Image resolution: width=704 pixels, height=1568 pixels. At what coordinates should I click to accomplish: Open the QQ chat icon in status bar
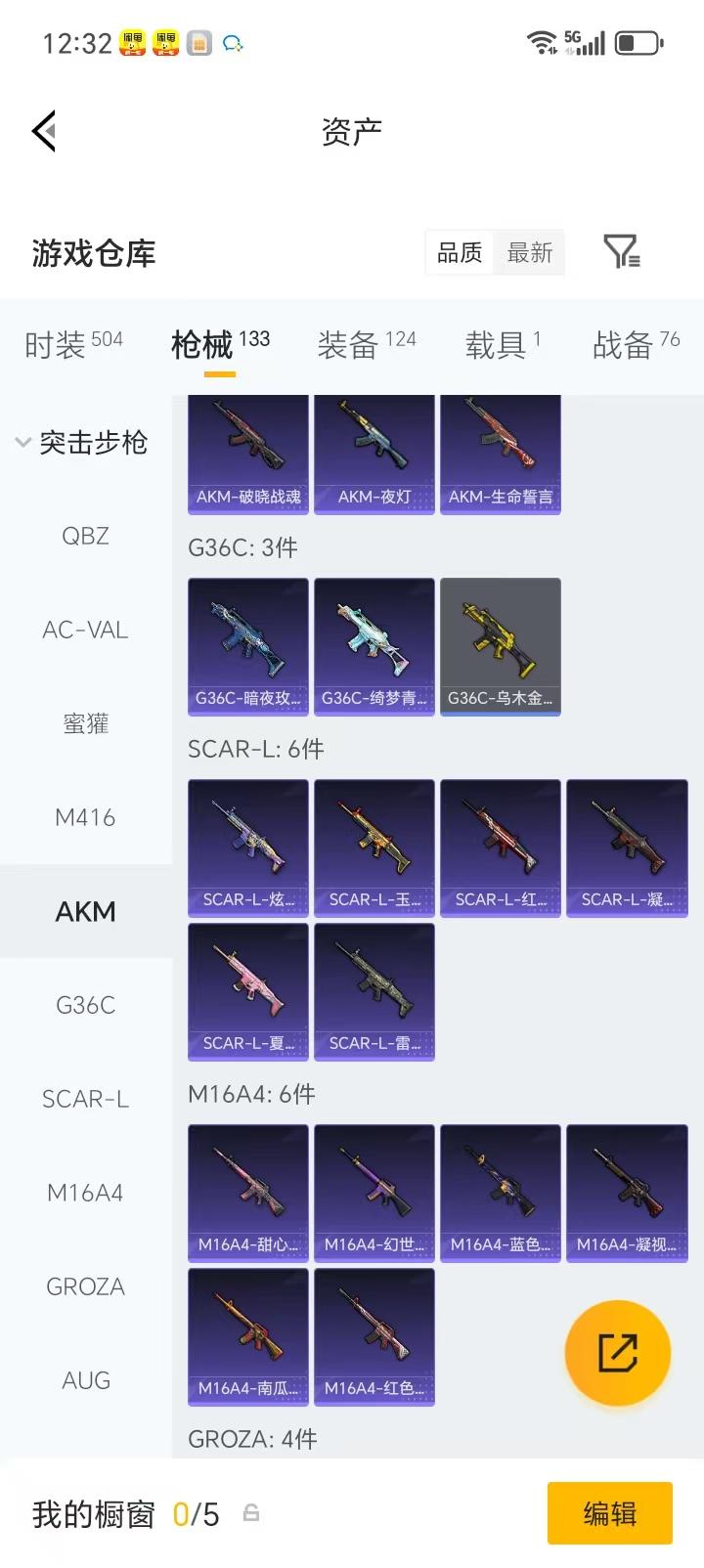pos(230,43)
